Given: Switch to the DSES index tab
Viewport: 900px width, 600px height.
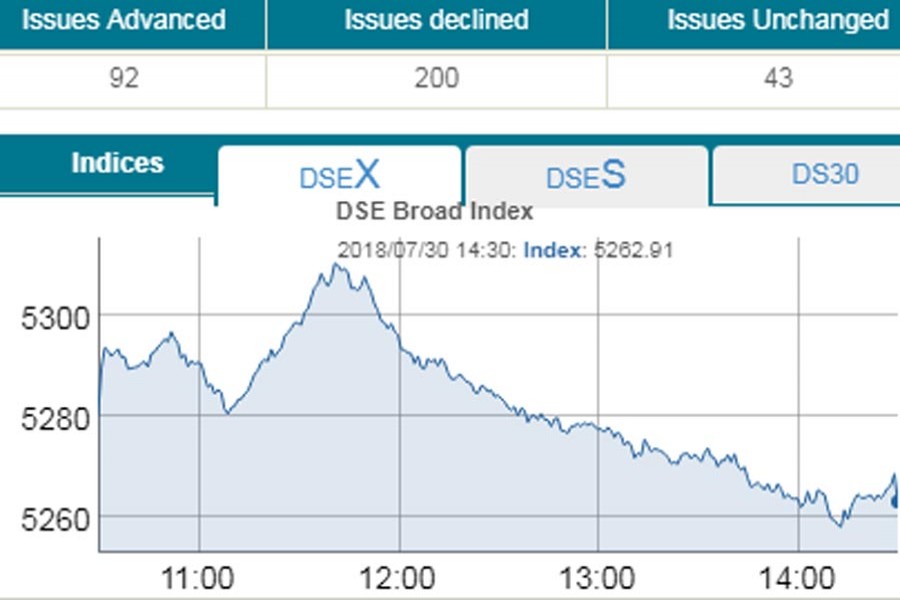Looking at the screenshot, I should (586, 176).
